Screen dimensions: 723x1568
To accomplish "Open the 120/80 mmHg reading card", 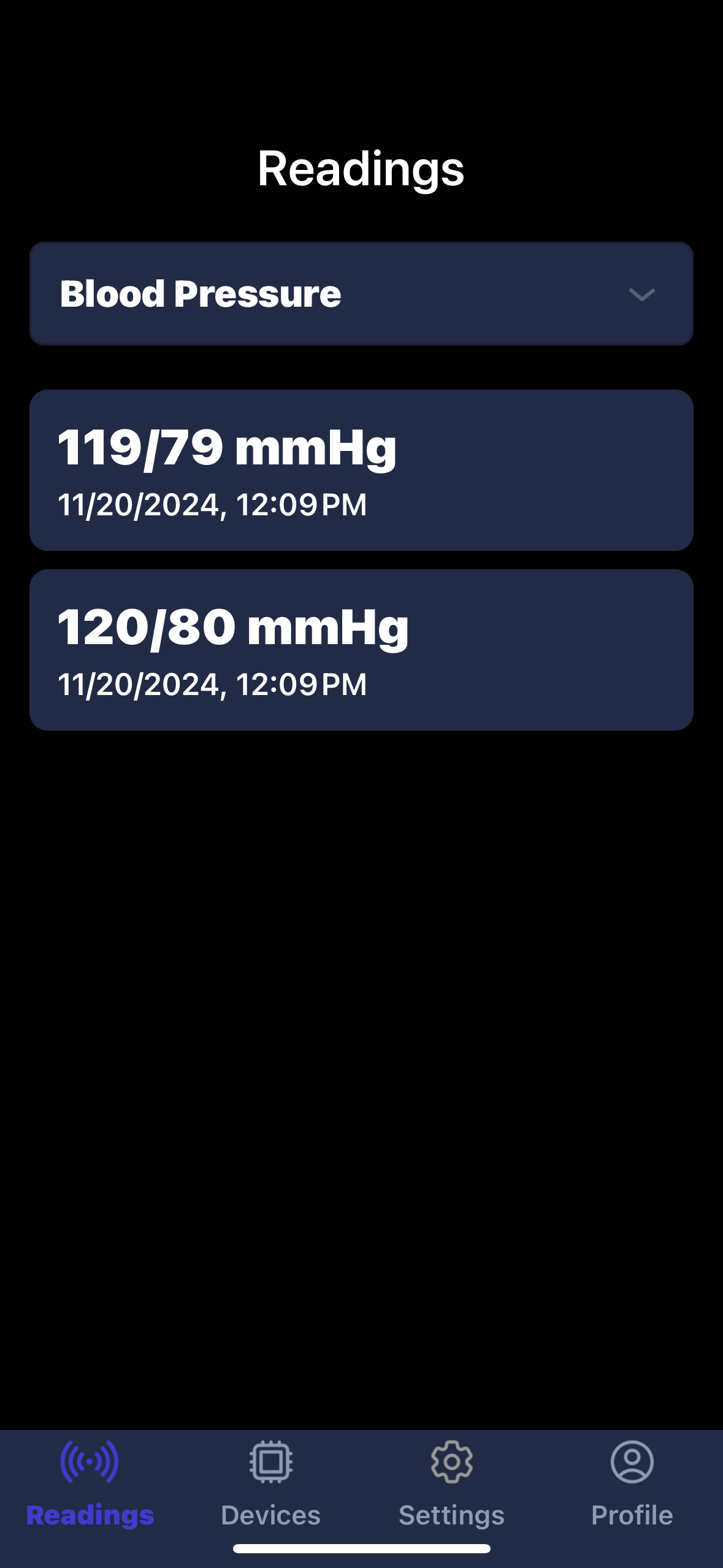I will 361,650.
